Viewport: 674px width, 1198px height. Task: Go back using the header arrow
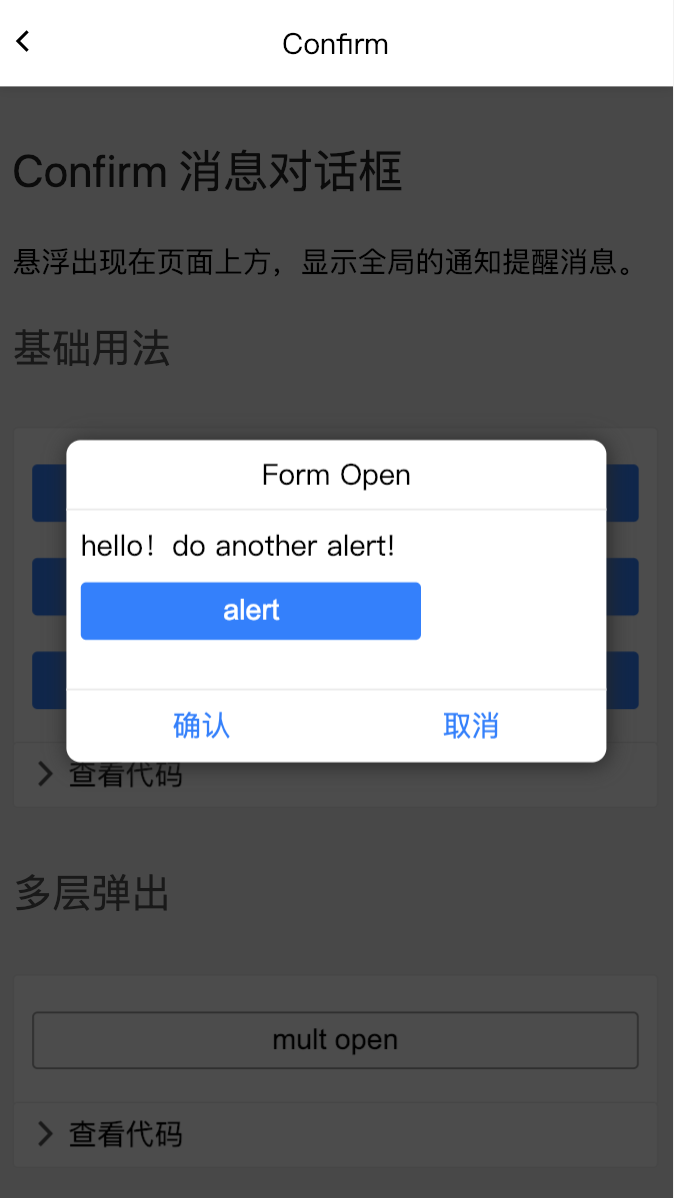[x=23, y=42]
